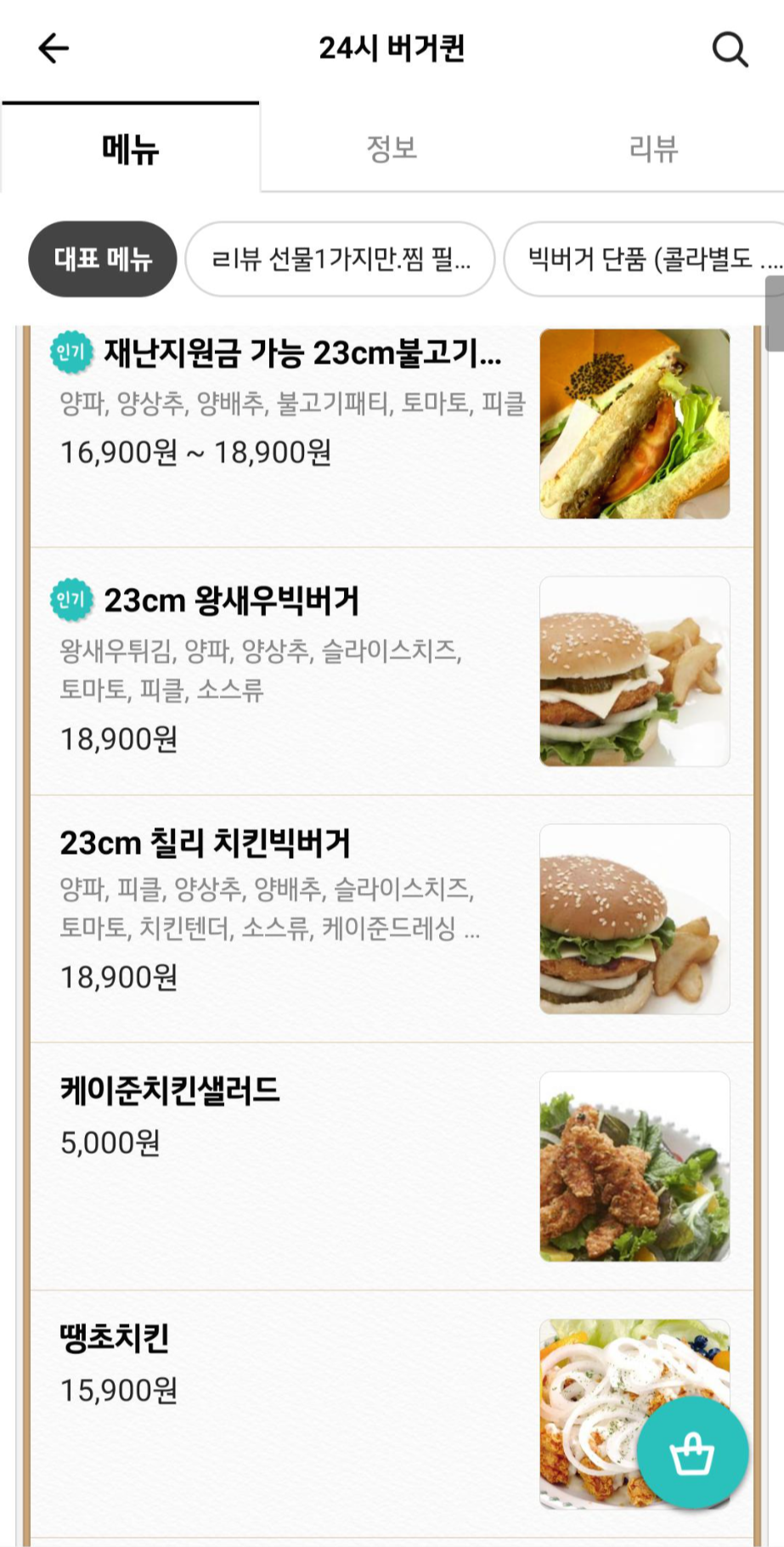
Task: Open the shopping basket floating button
Action: click(x=692, y=1453)
